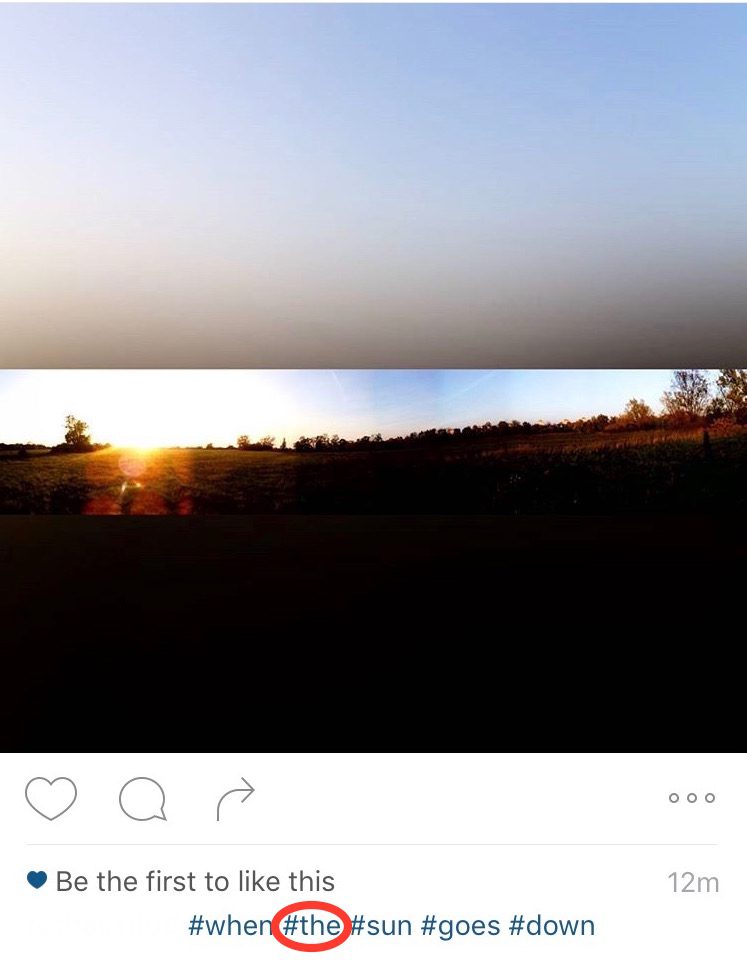Share the post with the arrow icon
Image resolution: width=747 pixels, height=969 pixels.
pyautogui.click(x=235, y=798)
